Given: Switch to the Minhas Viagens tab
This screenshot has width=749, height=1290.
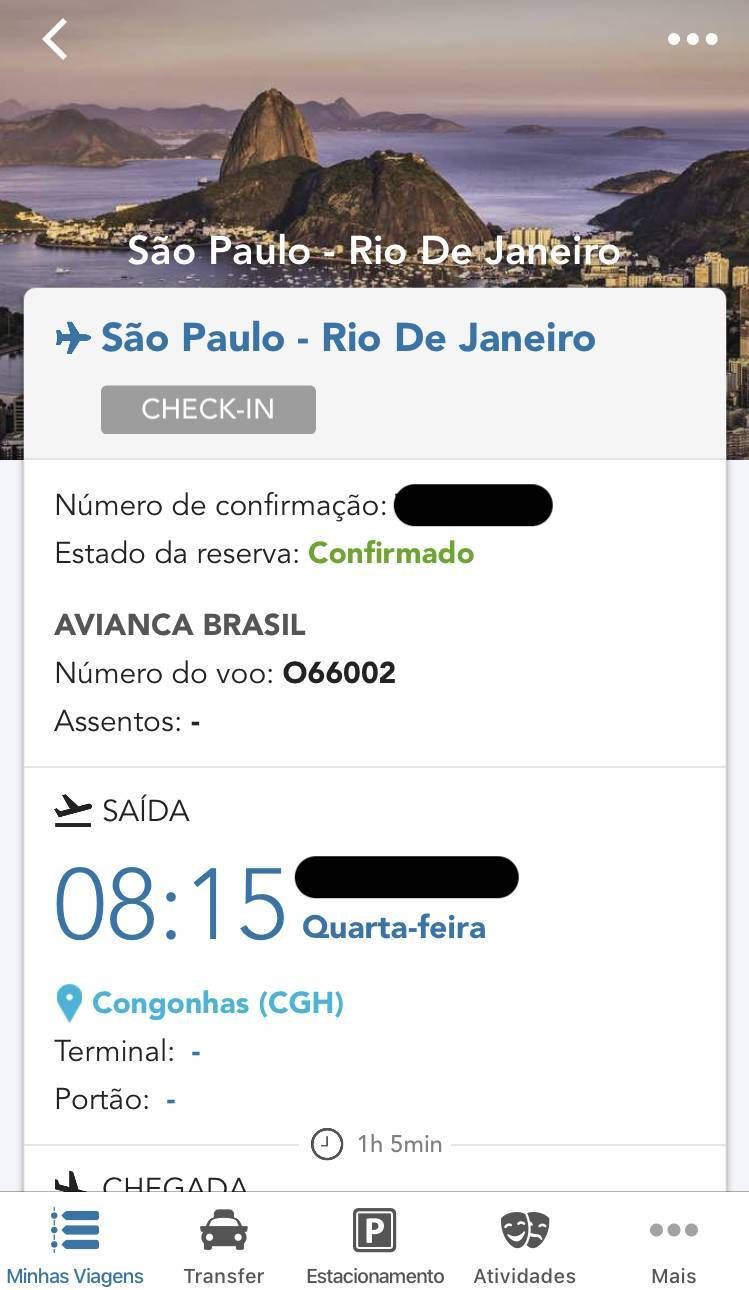Looking at the screenshot, I should 75,1246.
